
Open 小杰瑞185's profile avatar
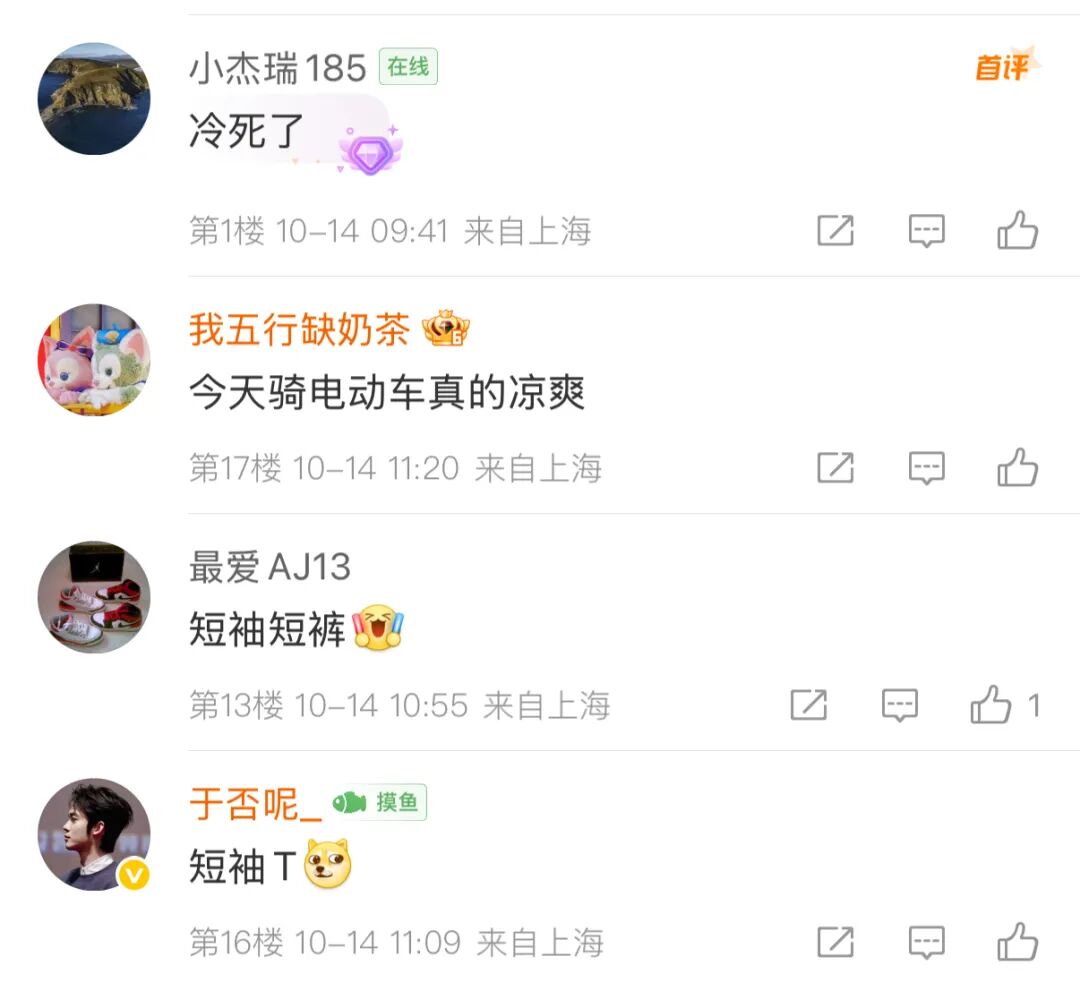[94, 99]
